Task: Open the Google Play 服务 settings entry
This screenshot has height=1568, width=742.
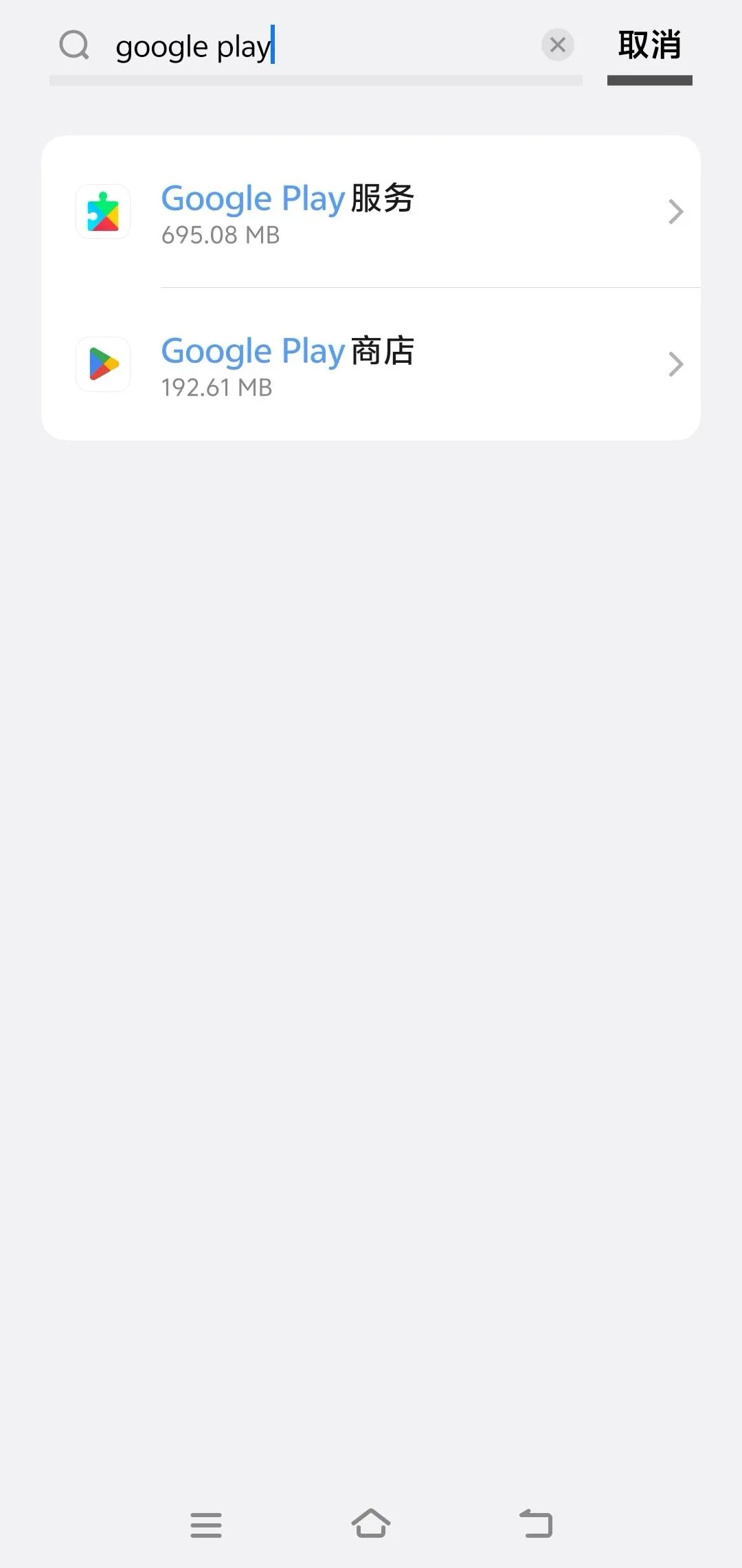Action: [371, 212]
